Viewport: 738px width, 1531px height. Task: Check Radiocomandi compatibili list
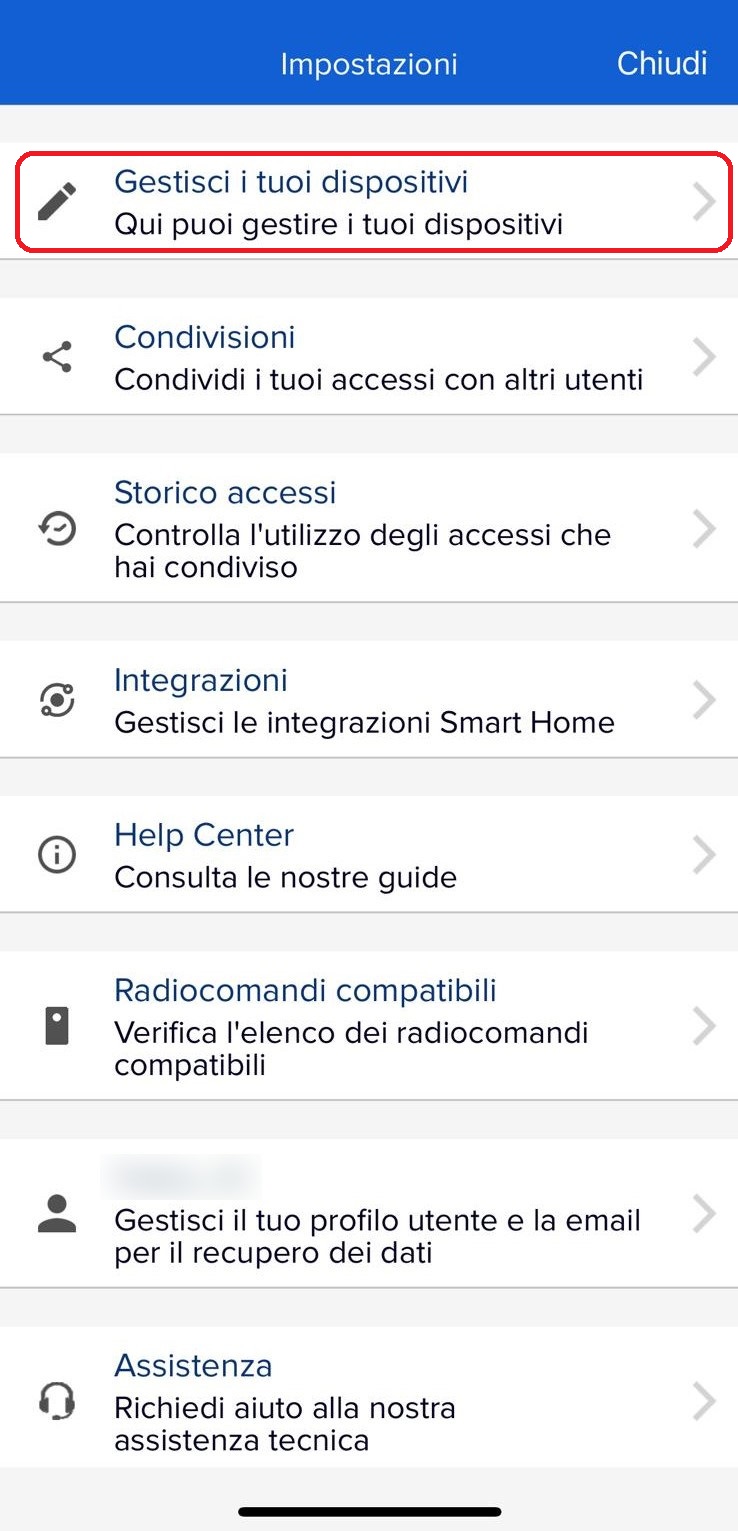tap(369, 1026)
